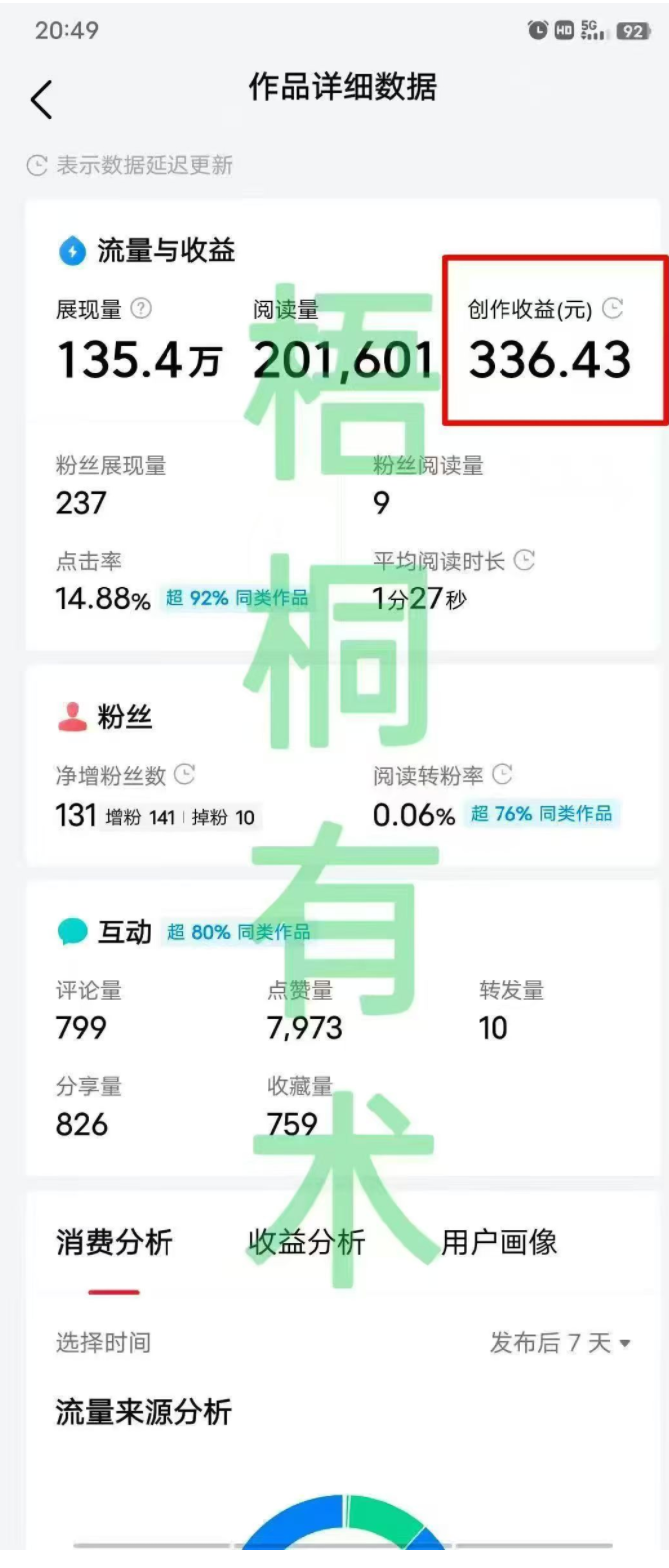Go back using the top-left arrow
Viewport: 669px width, 1568px height.
click(x=42, y=100)
